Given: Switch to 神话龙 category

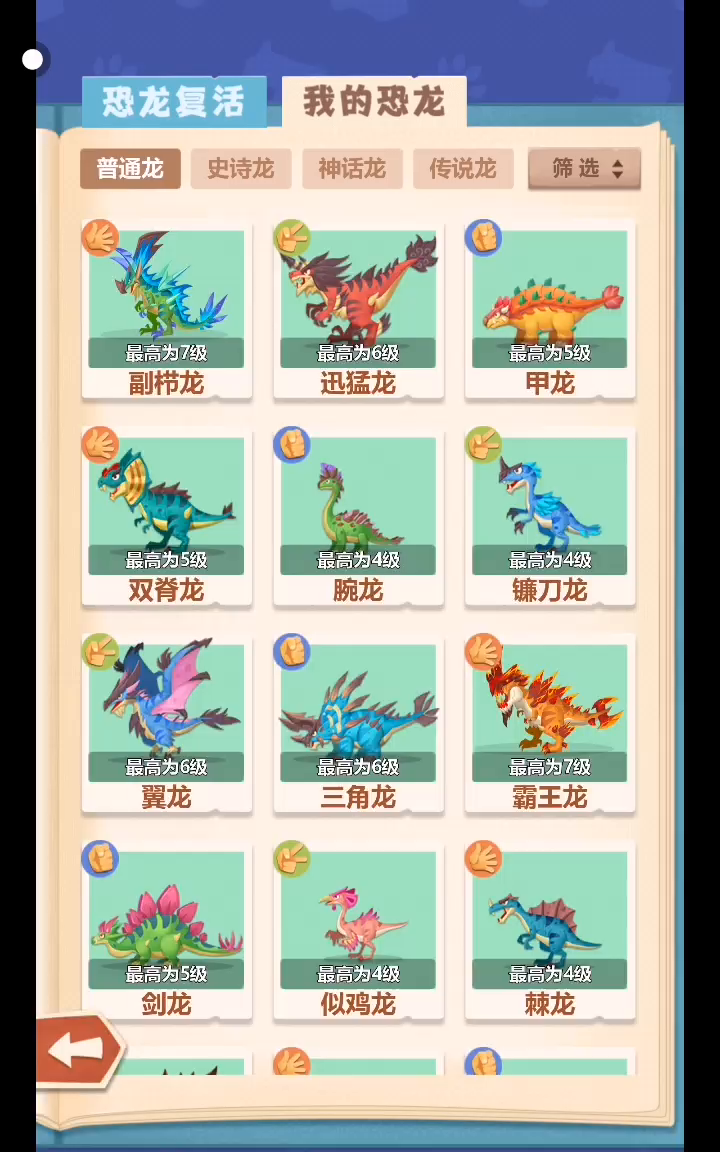Looking at the screenshot, I should pyautogui.click(x=352, y=169).
